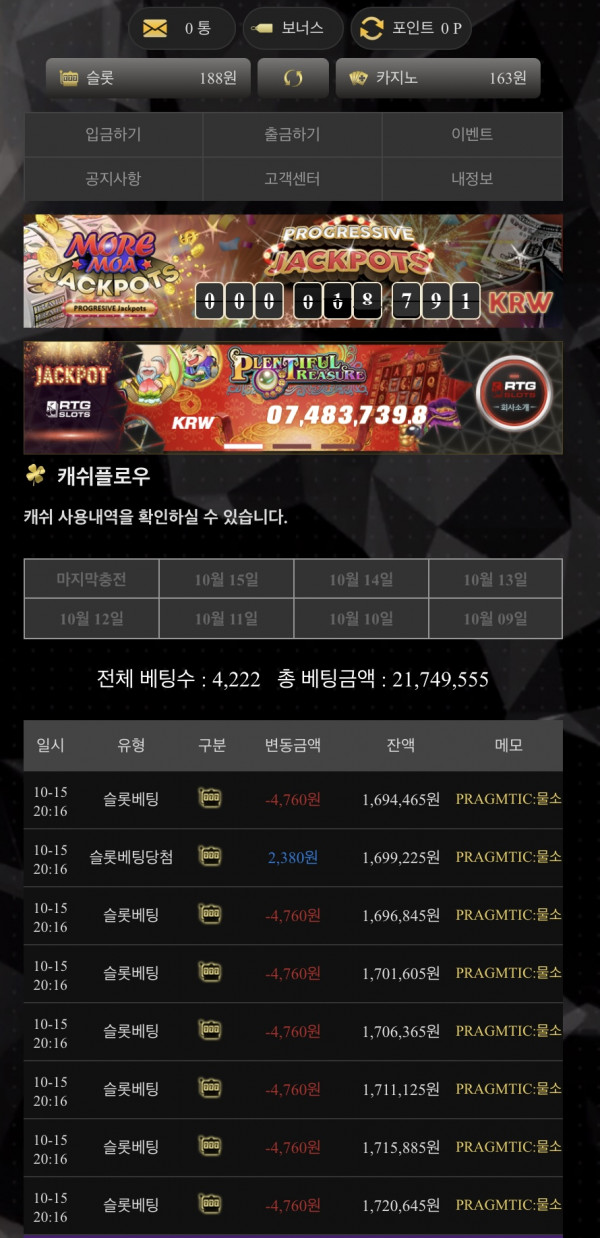Open 고객센터 customer center
The image size is (600, 1238).
pos(292,179)
